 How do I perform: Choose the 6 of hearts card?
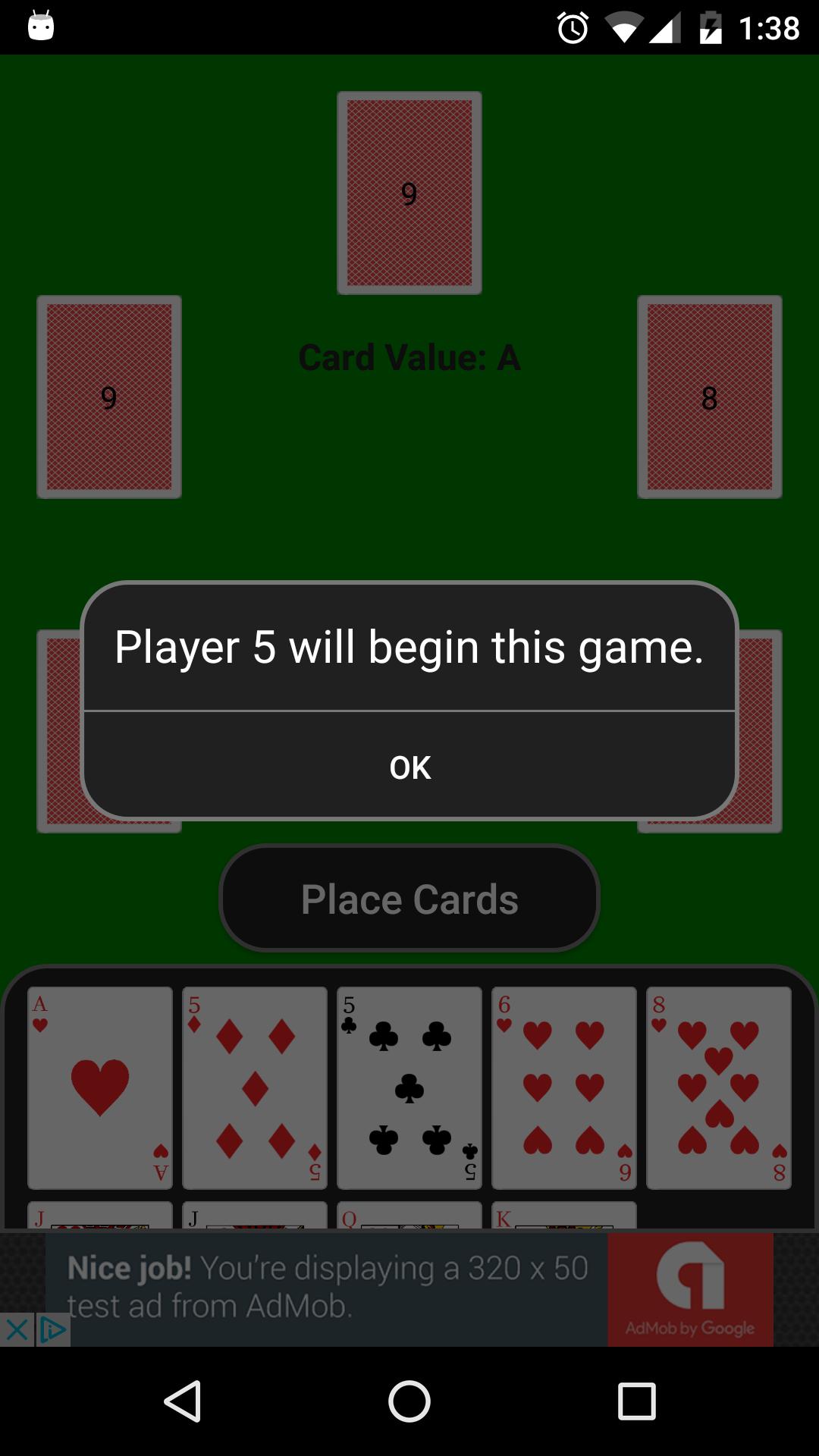coord(564,1088)
